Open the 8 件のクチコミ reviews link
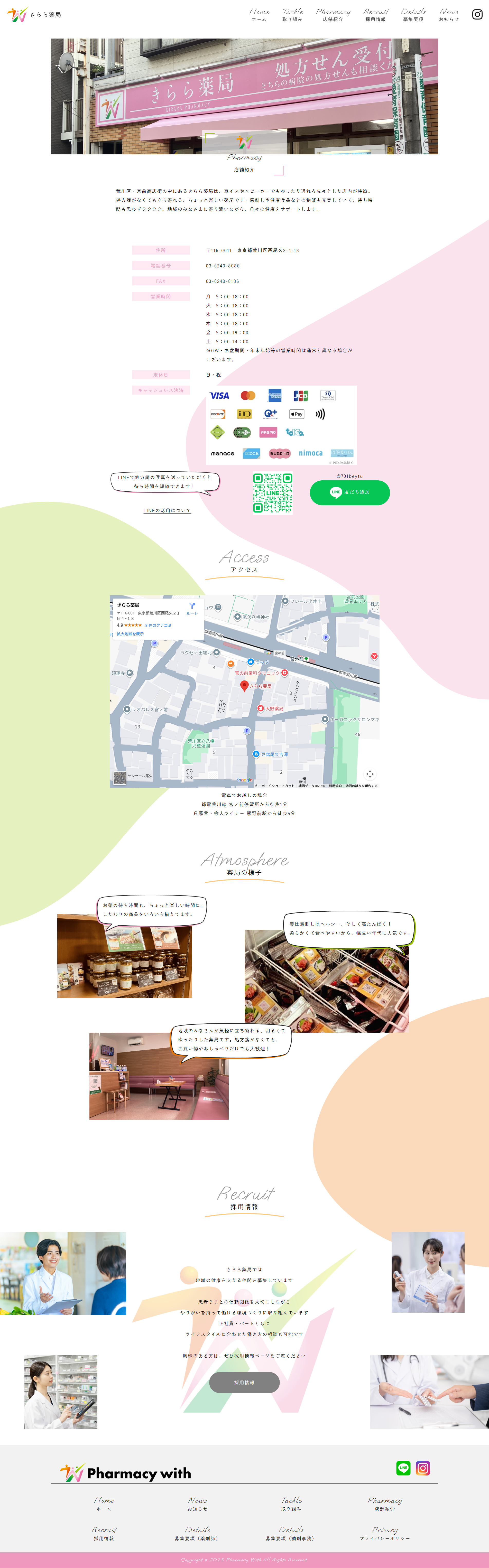 tap(158, 625)
